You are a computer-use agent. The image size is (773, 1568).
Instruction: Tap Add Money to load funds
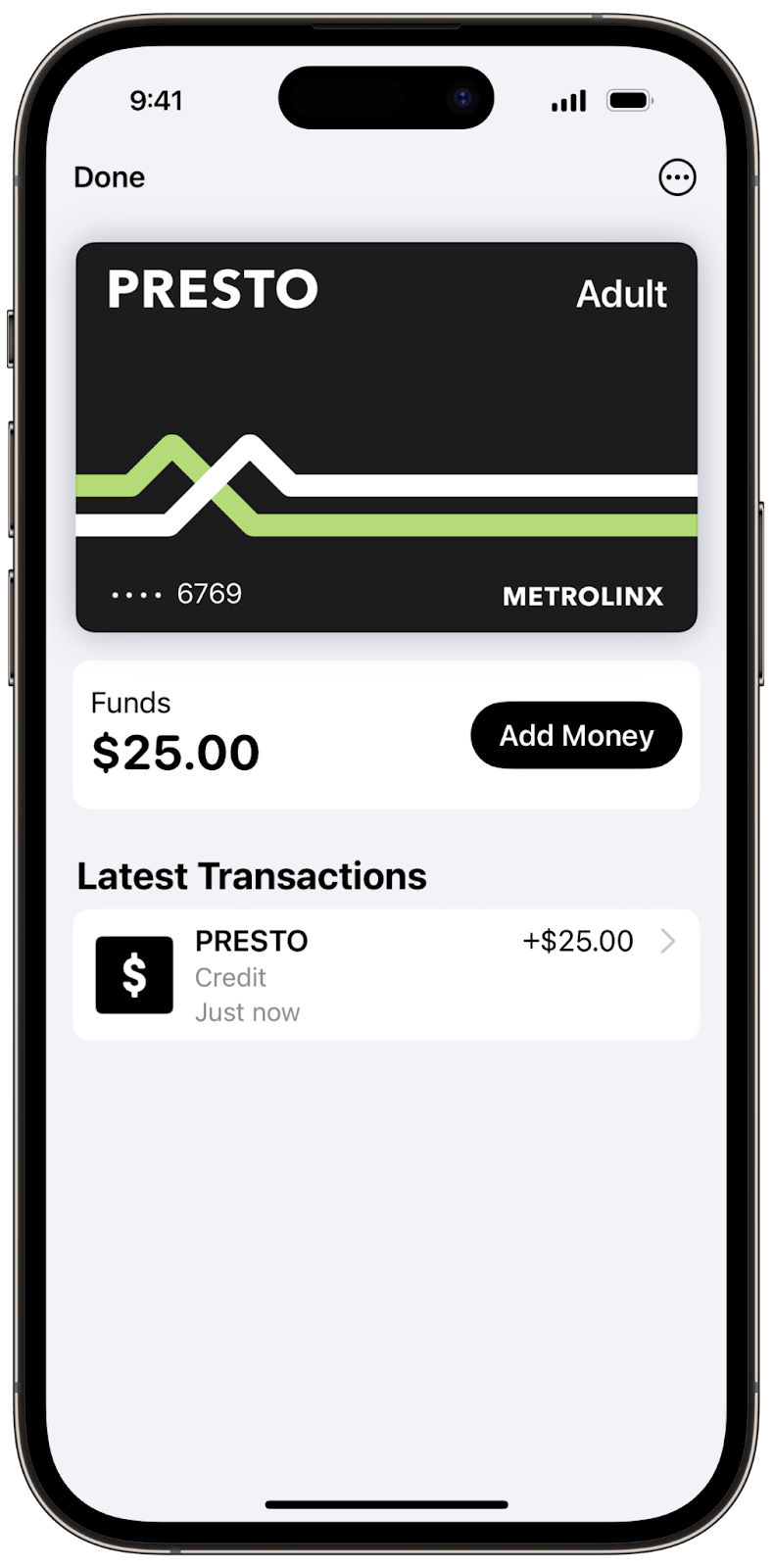[576, 735]
